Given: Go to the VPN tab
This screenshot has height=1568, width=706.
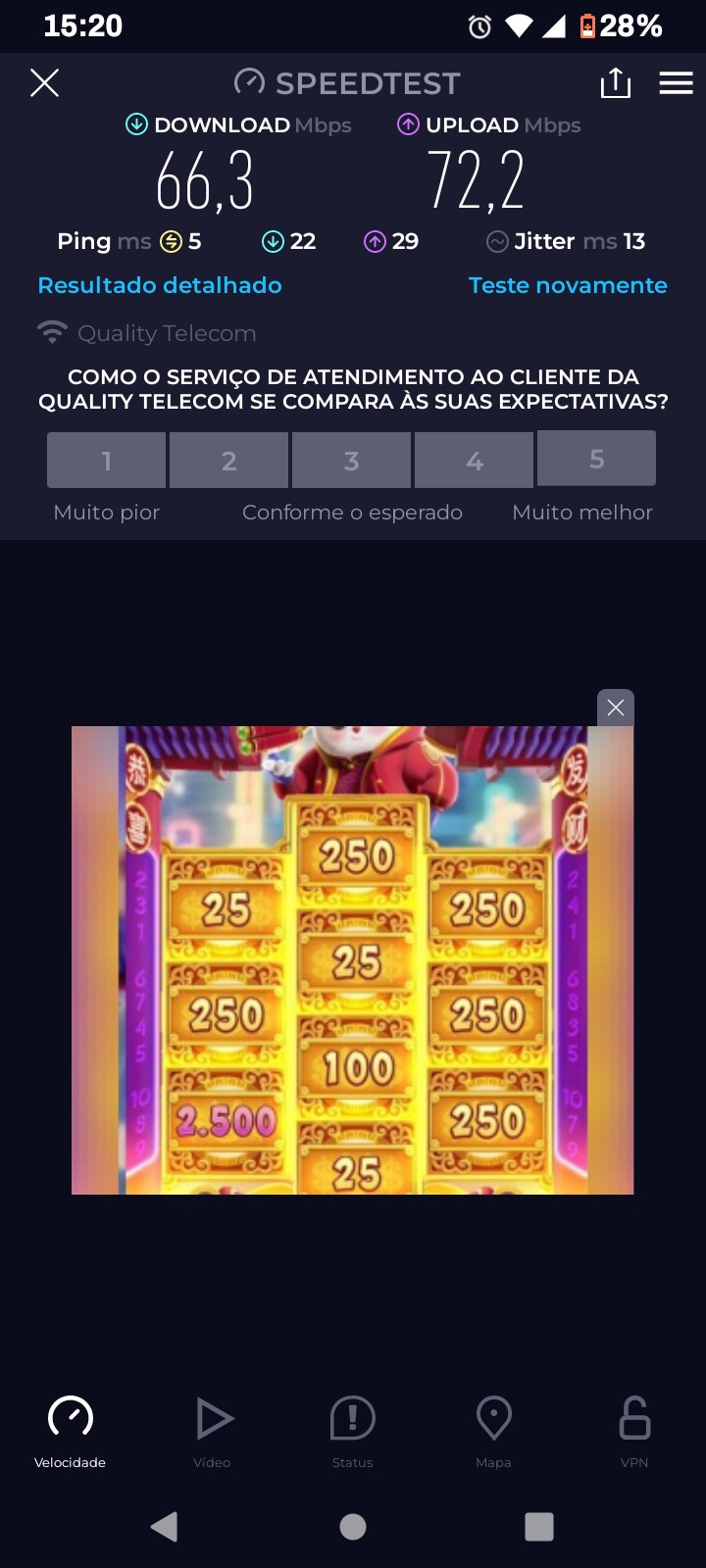Looking at the screenshot, I should point(634,1431).
